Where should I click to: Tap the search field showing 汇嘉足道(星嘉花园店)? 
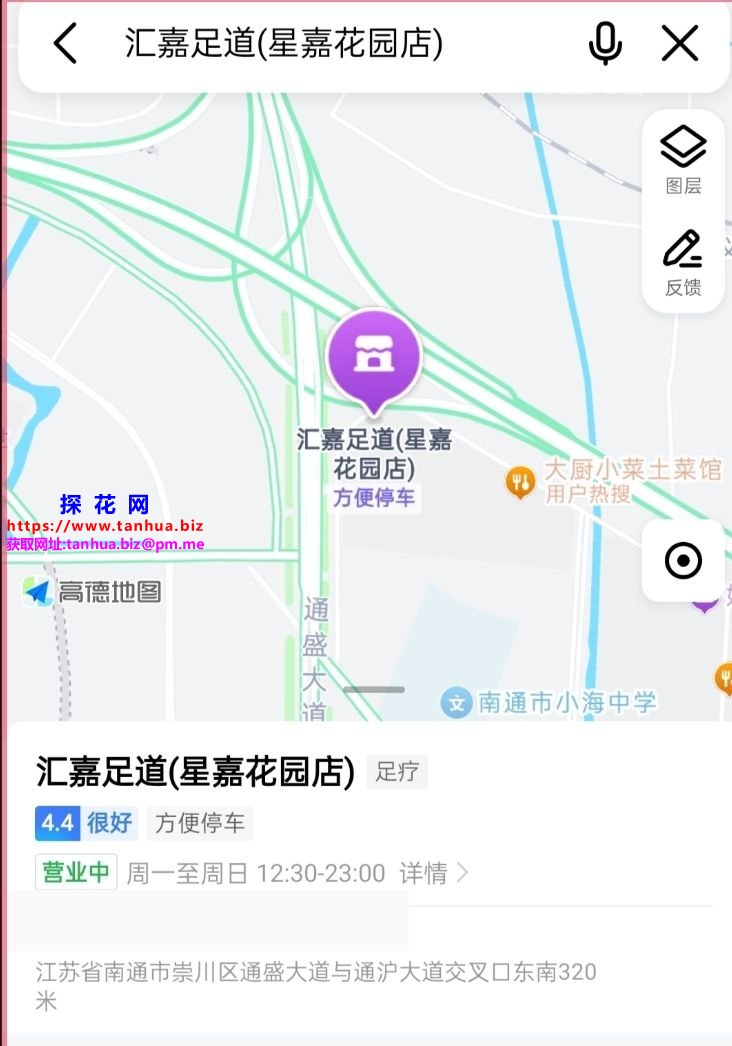click(x=300, y=44)
